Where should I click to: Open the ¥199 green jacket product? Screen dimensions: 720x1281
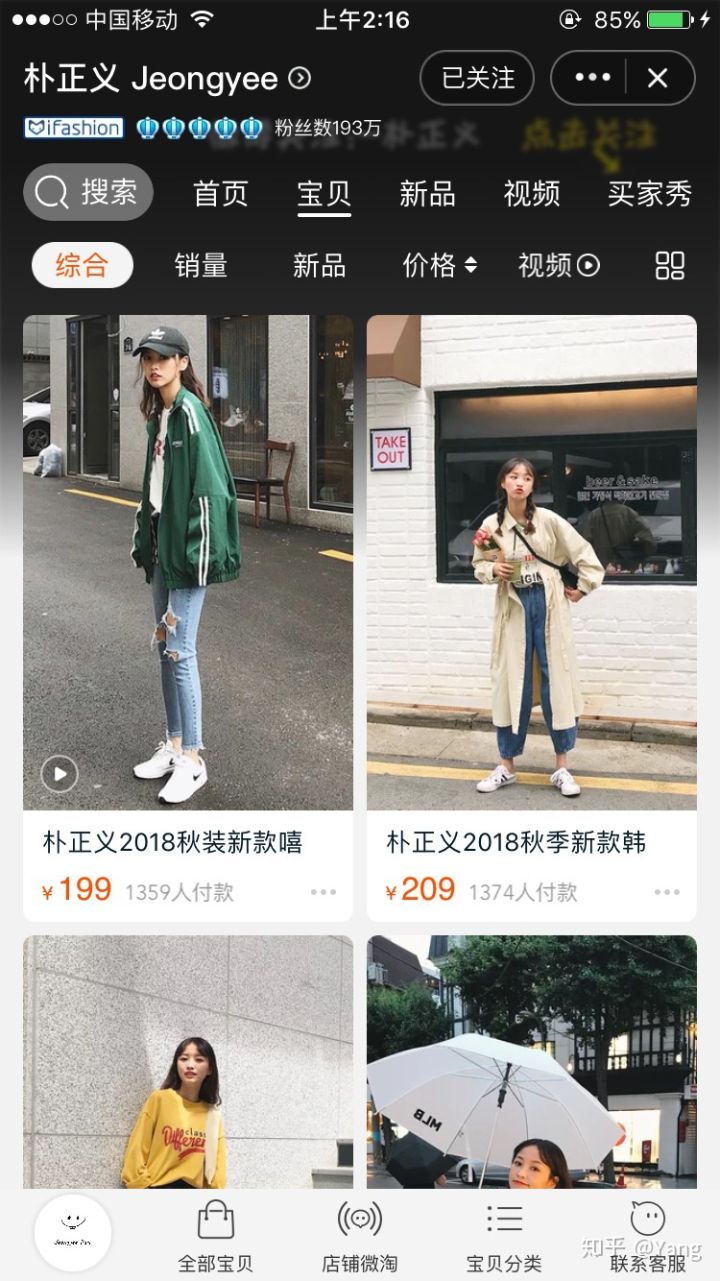188,562
